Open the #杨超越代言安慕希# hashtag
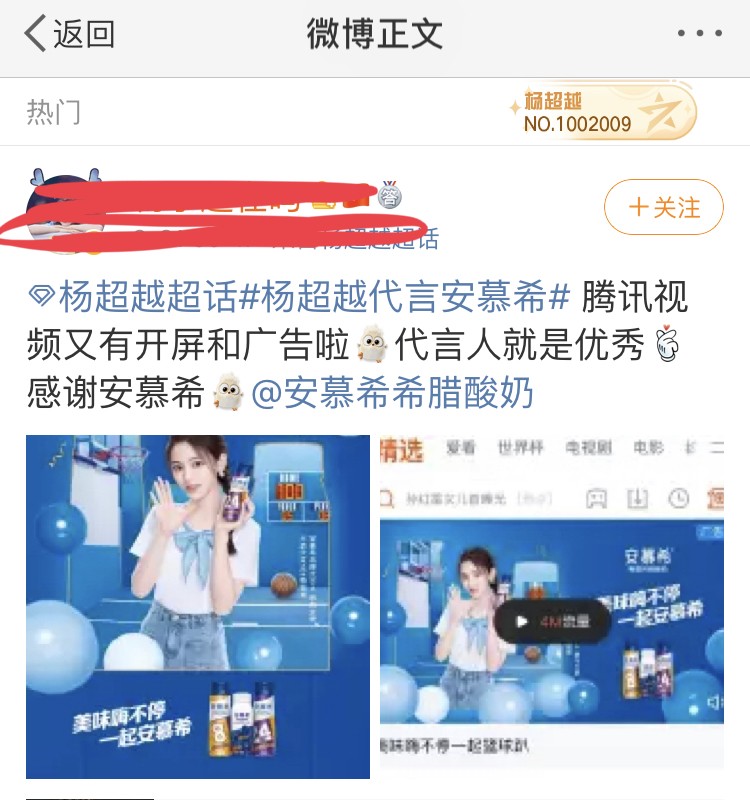 click(x=406, y=297)
